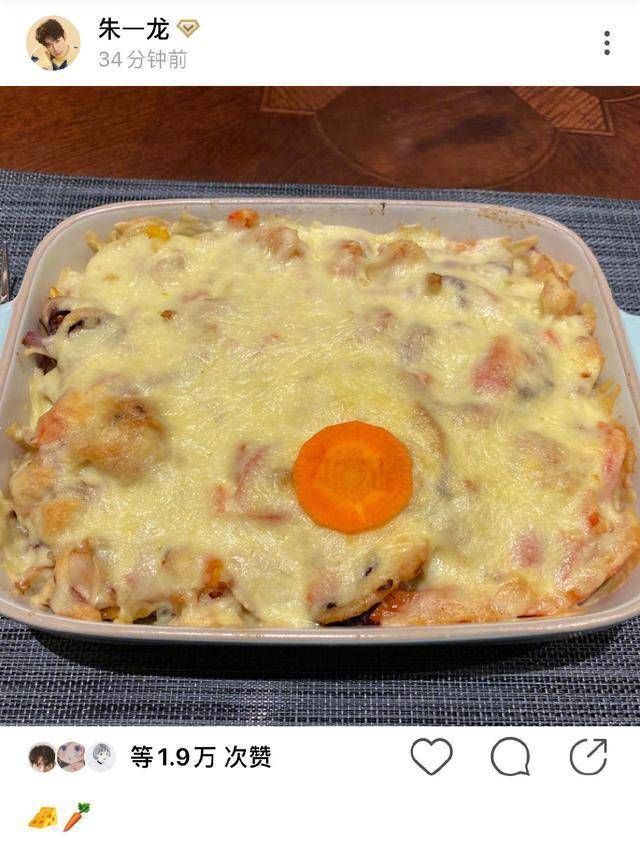The image size is (640, 846).
Task: Open comments with the speech bubble icon
Action: pyautogui.click(x=510, y=757)
